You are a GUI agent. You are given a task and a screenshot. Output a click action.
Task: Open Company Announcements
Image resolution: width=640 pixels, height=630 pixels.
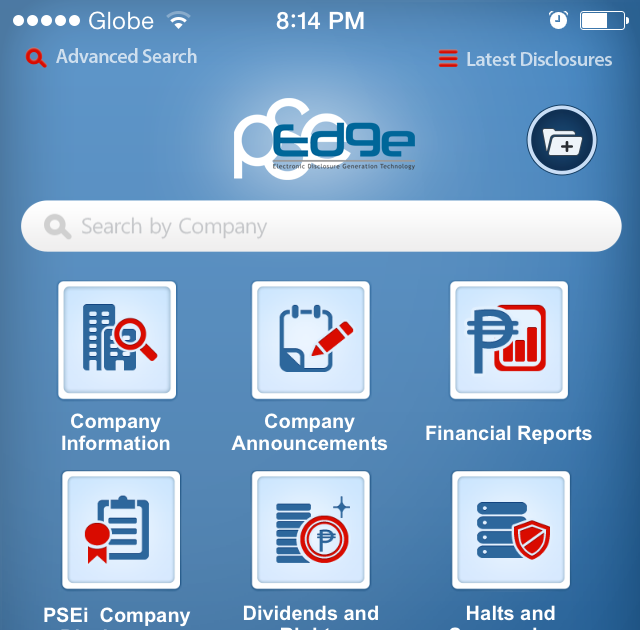click(x=311, y=341)
